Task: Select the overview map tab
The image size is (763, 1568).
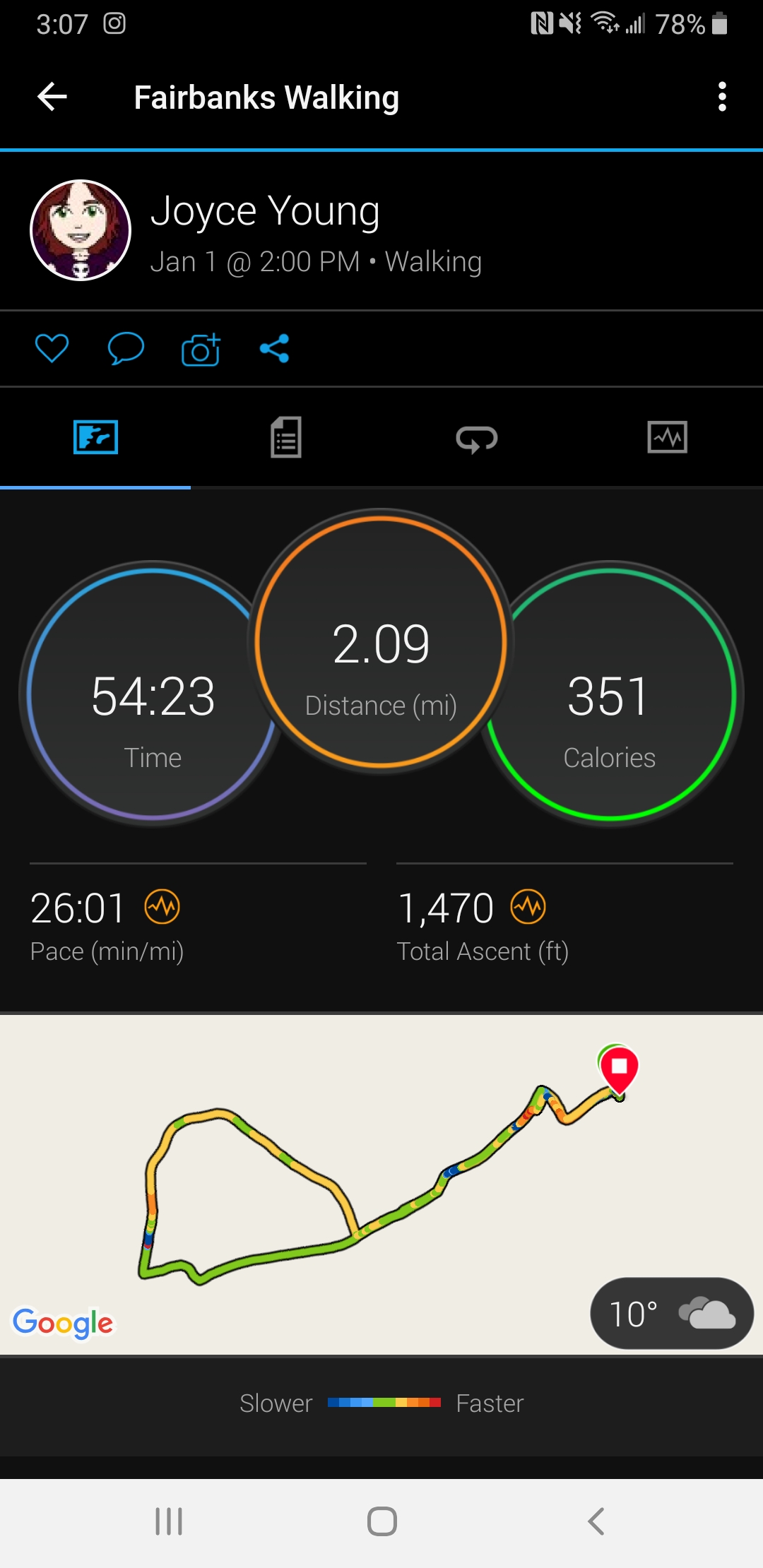Action: point(95,437)
